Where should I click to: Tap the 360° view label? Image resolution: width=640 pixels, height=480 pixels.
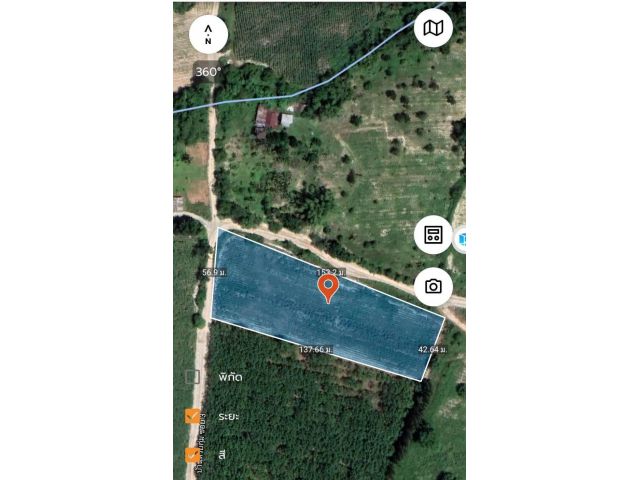pos(208,72)
